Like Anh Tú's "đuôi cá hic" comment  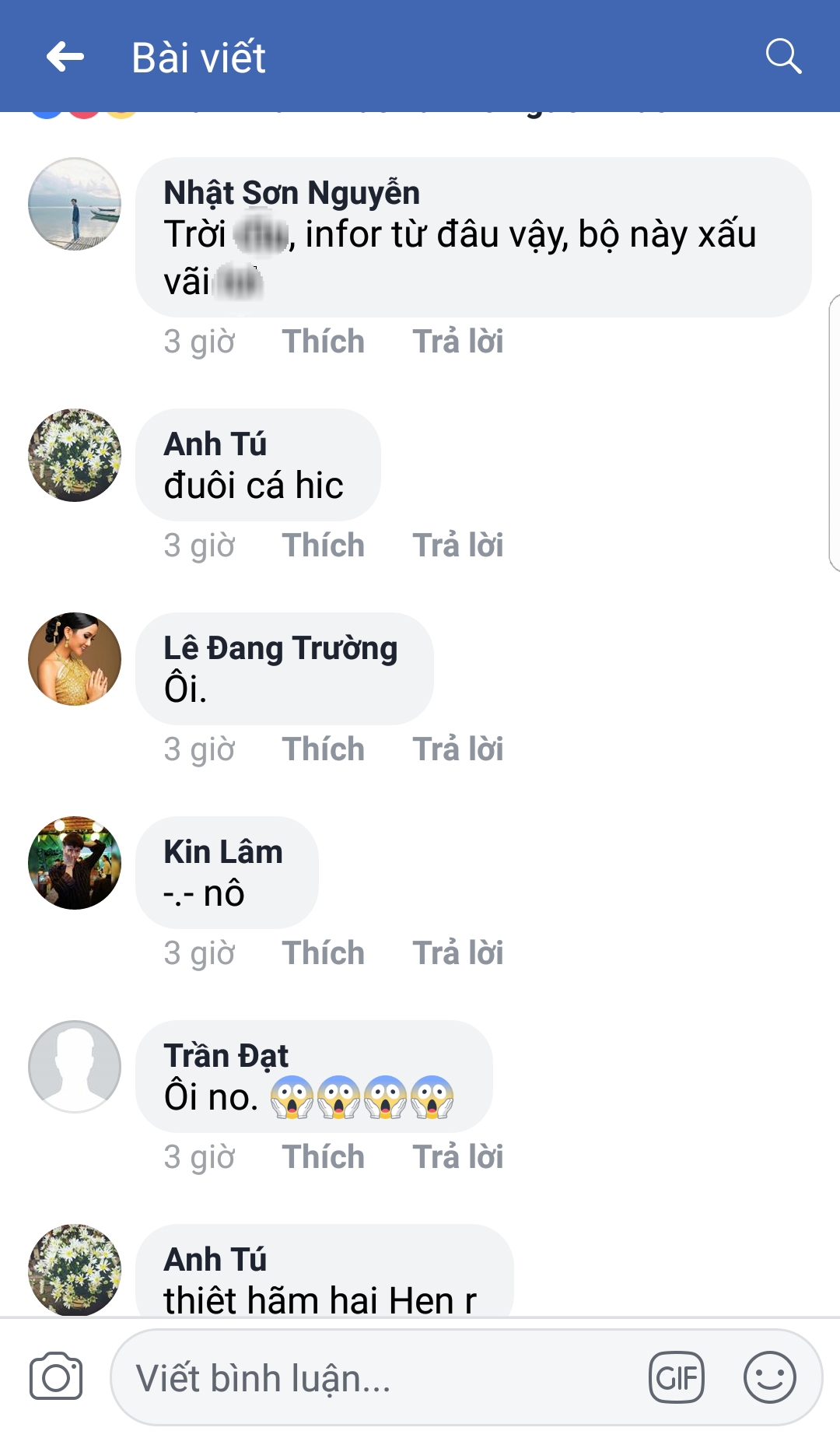click(323, 545)
